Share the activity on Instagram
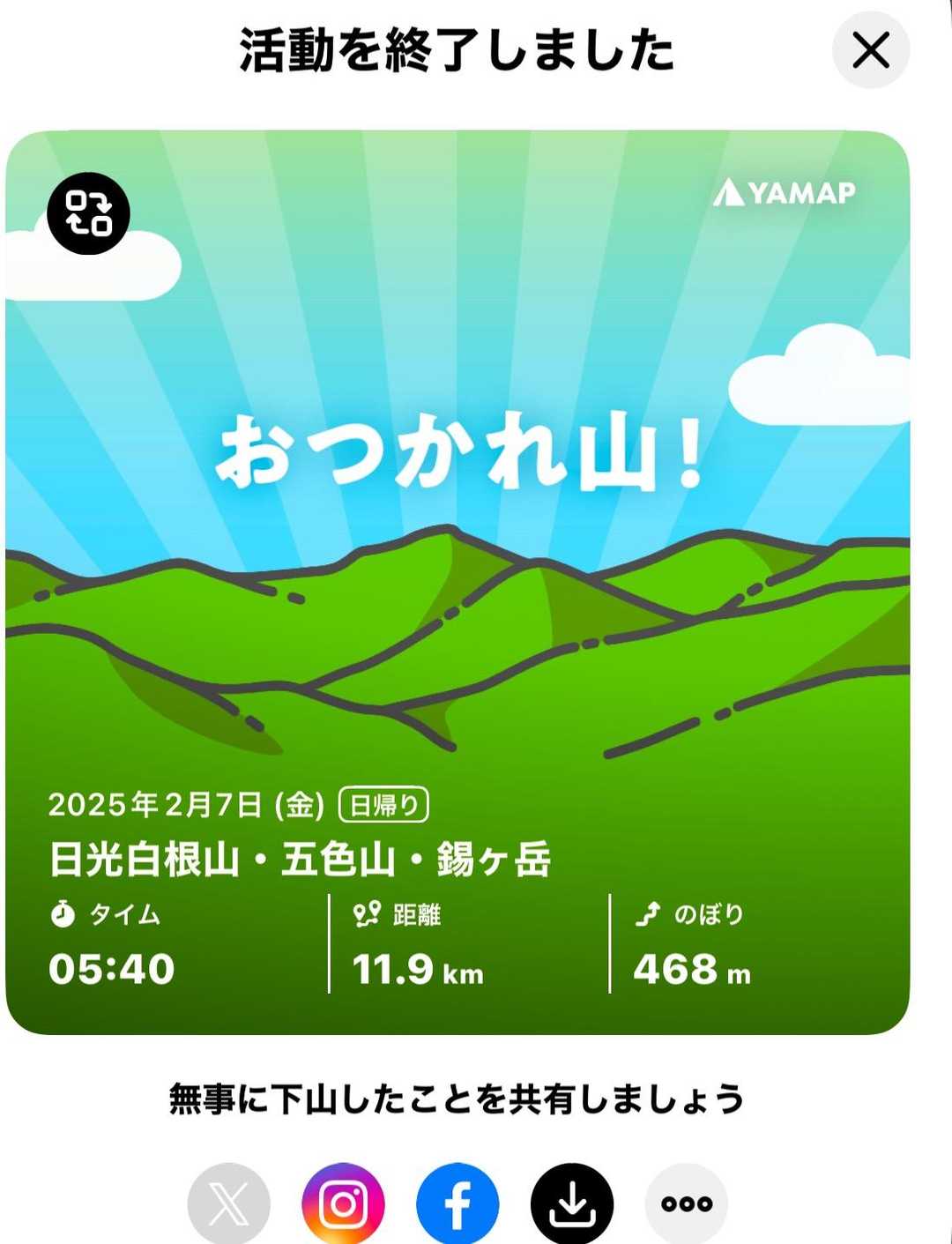 point(344,1203)
